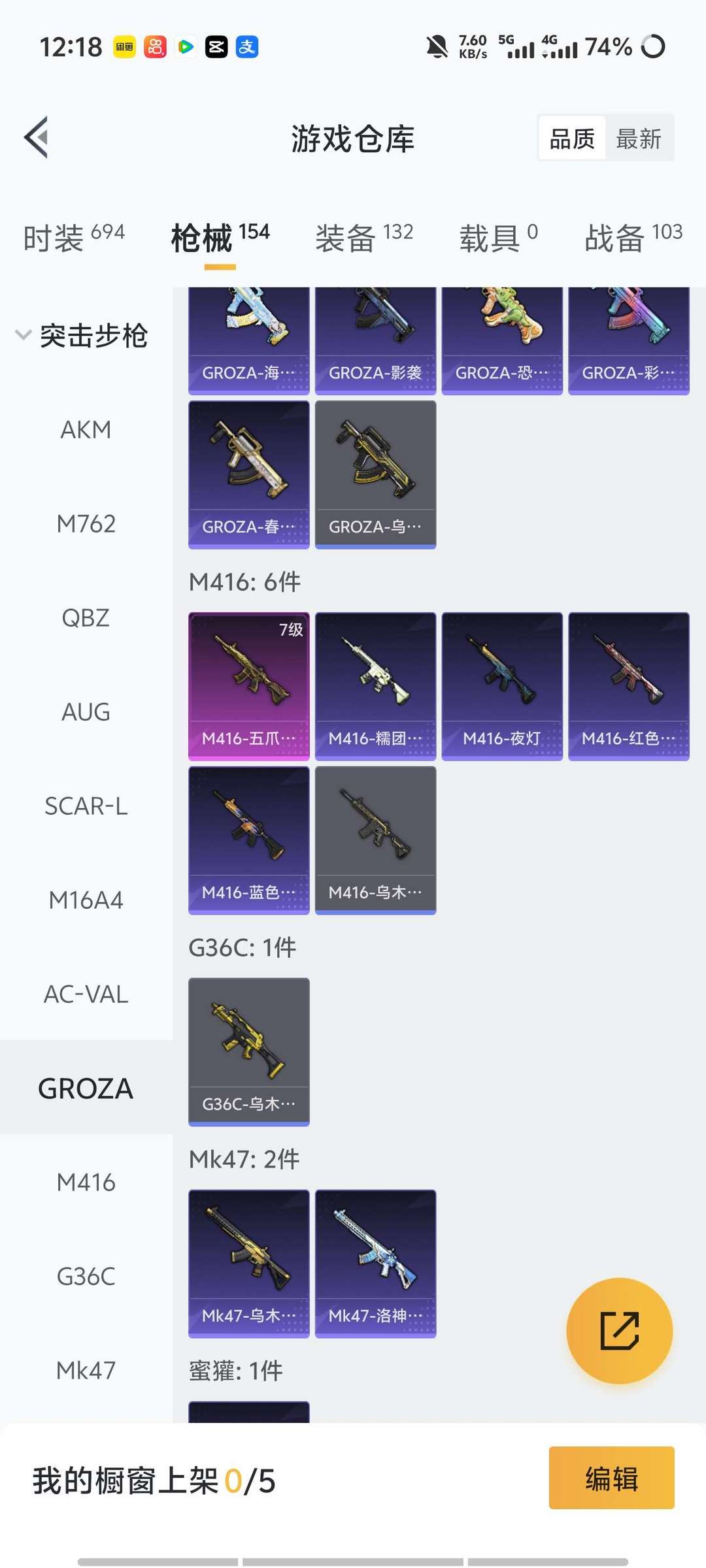
Task: Select M762 in the sidebar
Action: coord(86,524)
